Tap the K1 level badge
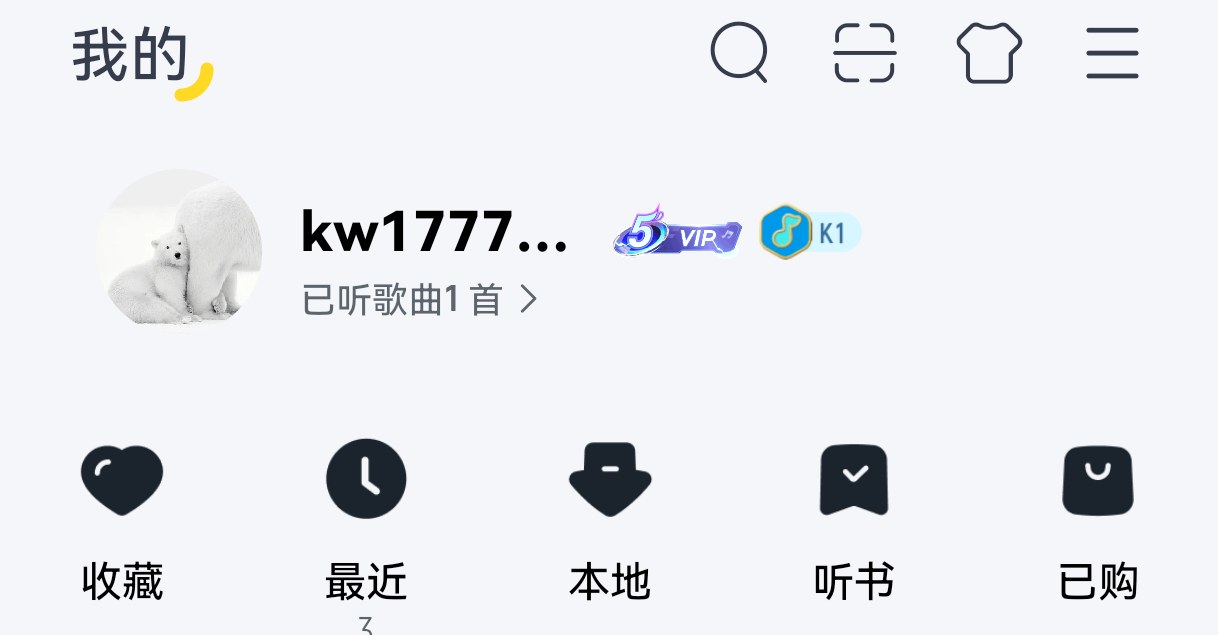The image size is (1218, 635). click(x=810, y=233)
